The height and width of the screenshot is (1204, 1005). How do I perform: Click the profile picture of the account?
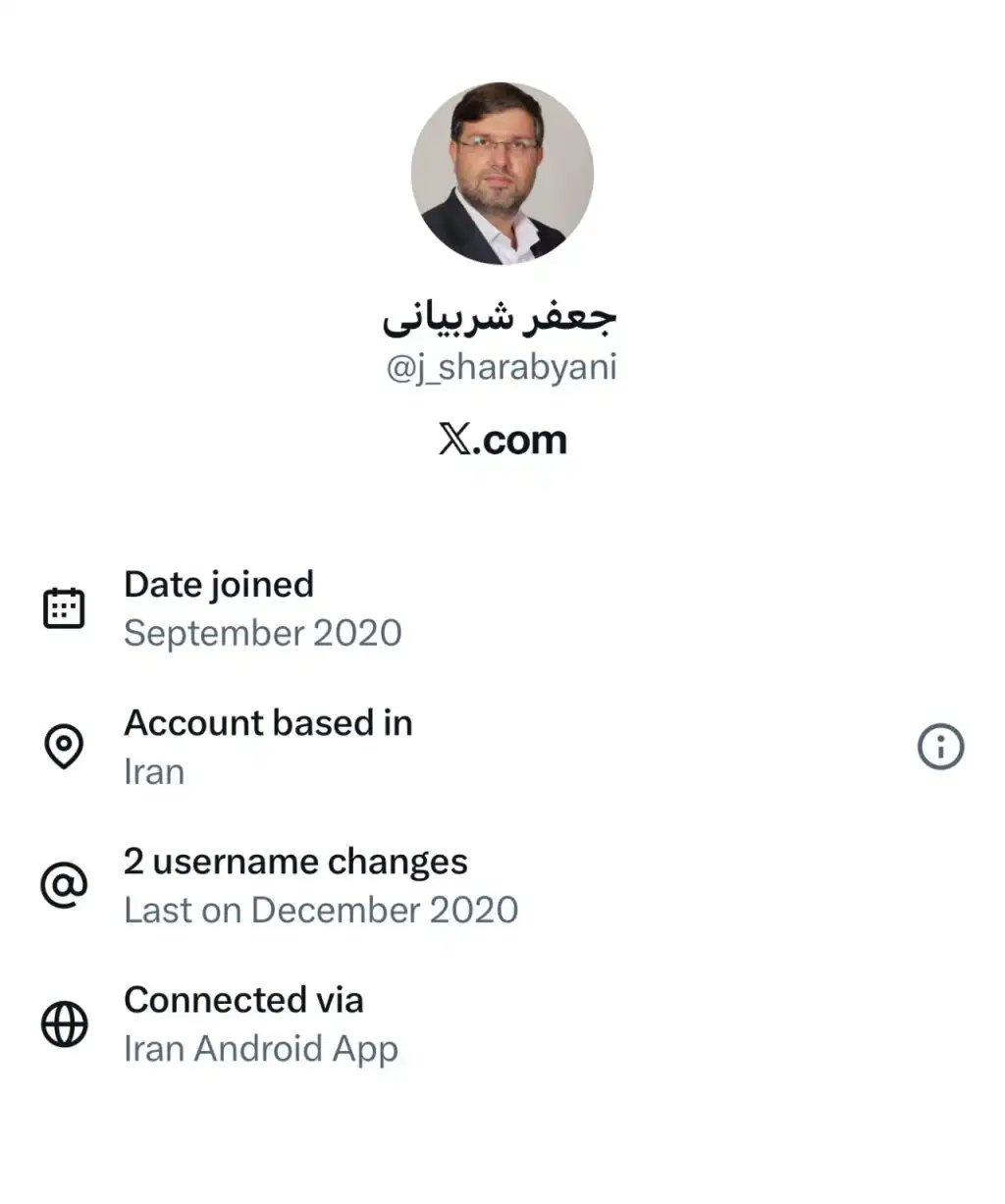coord(502,173)
